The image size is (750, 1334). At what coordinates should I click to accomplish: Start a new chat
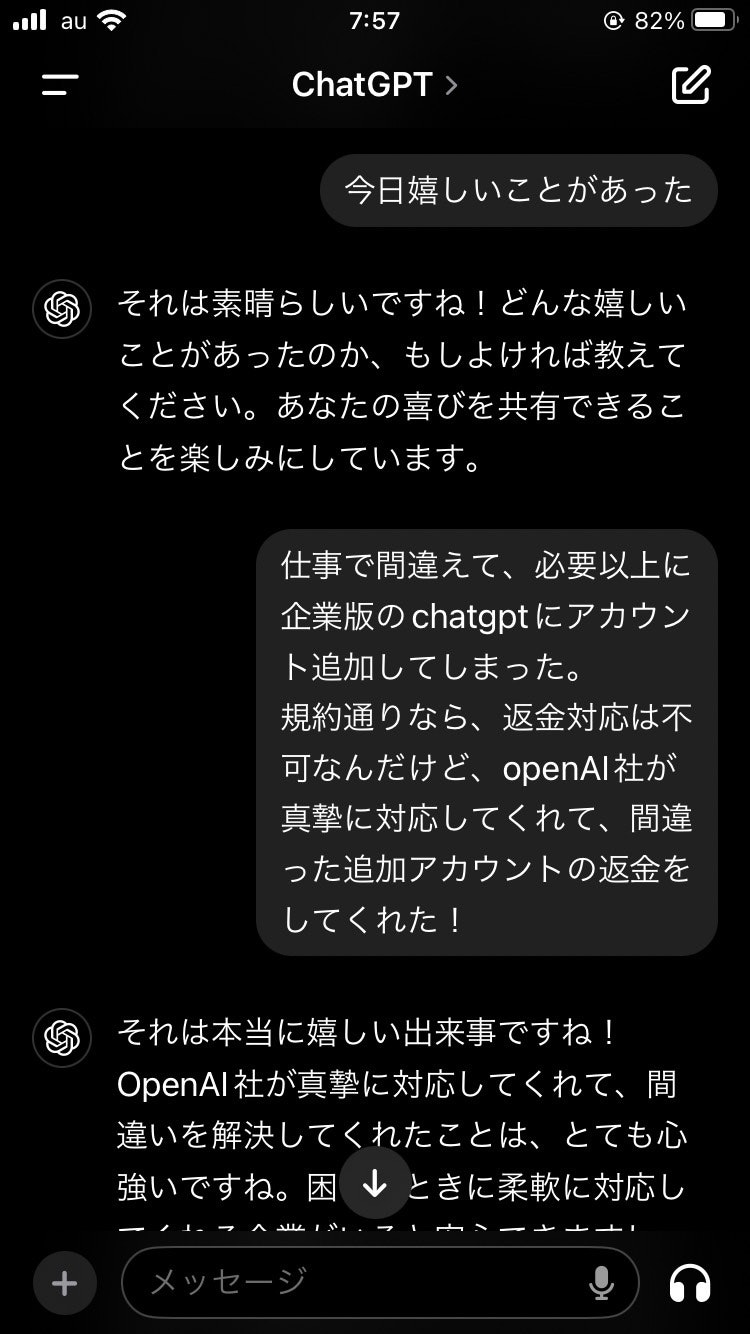click(x=690, y=85)
